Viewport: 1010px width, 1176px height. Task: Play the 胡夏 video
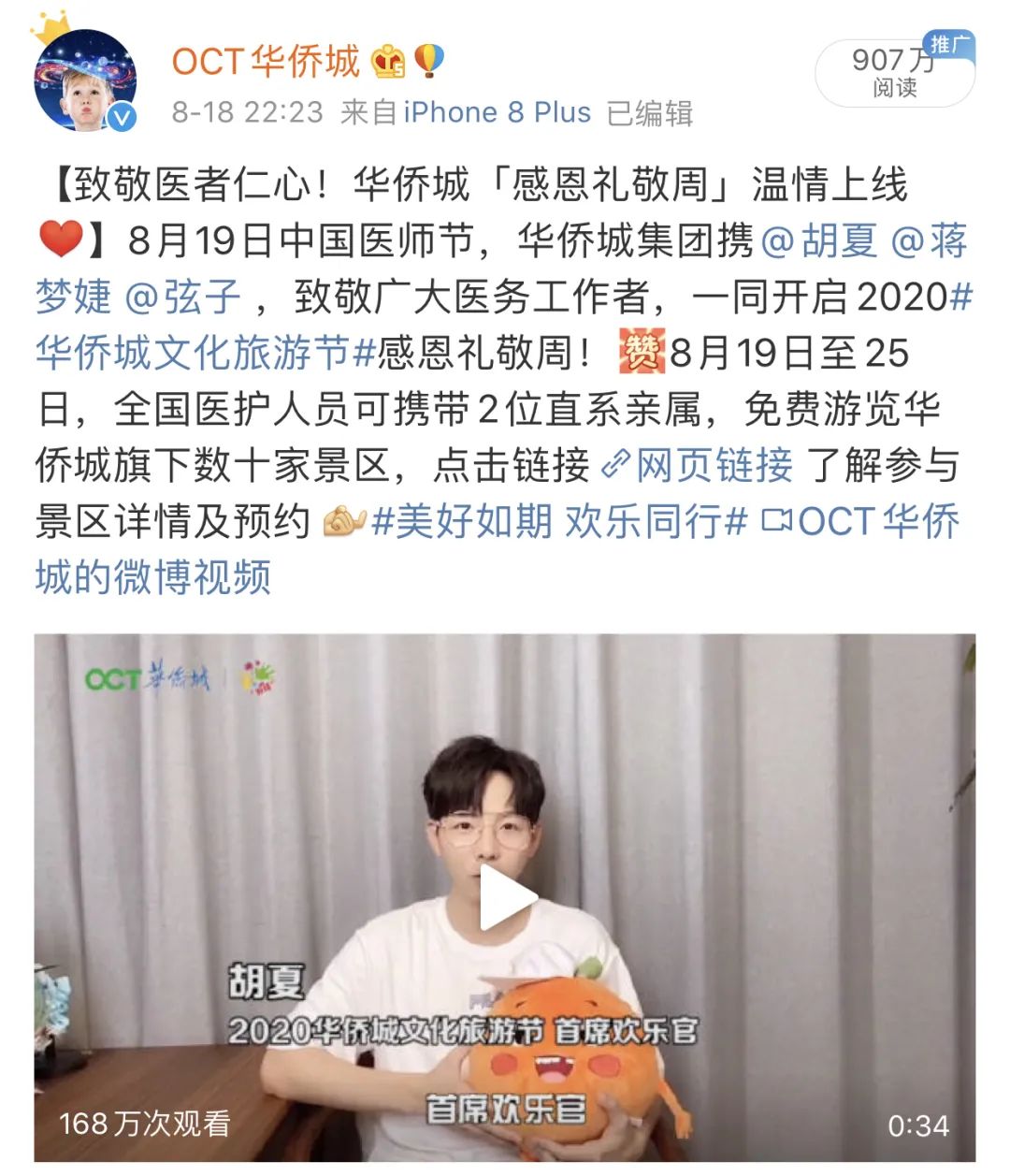(505, 897)
